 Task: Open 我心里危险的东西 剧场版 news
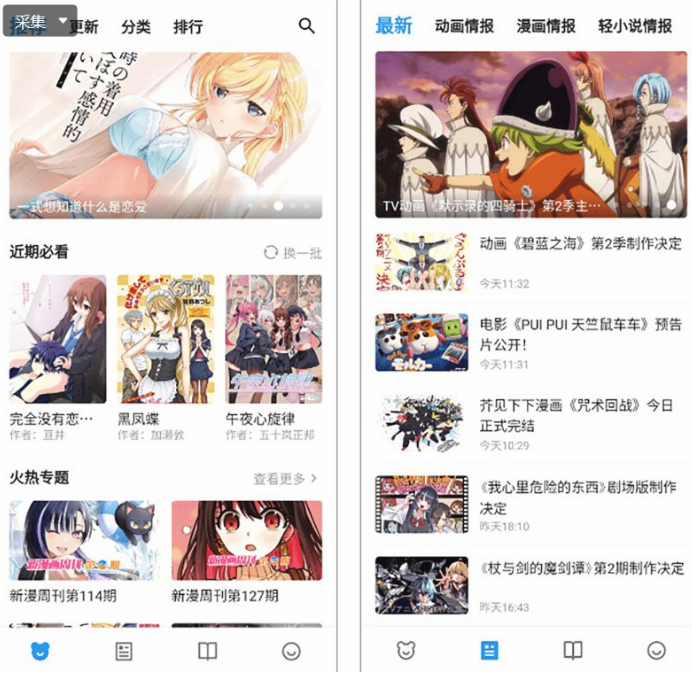pyautogui.click(x=580, y=498)
